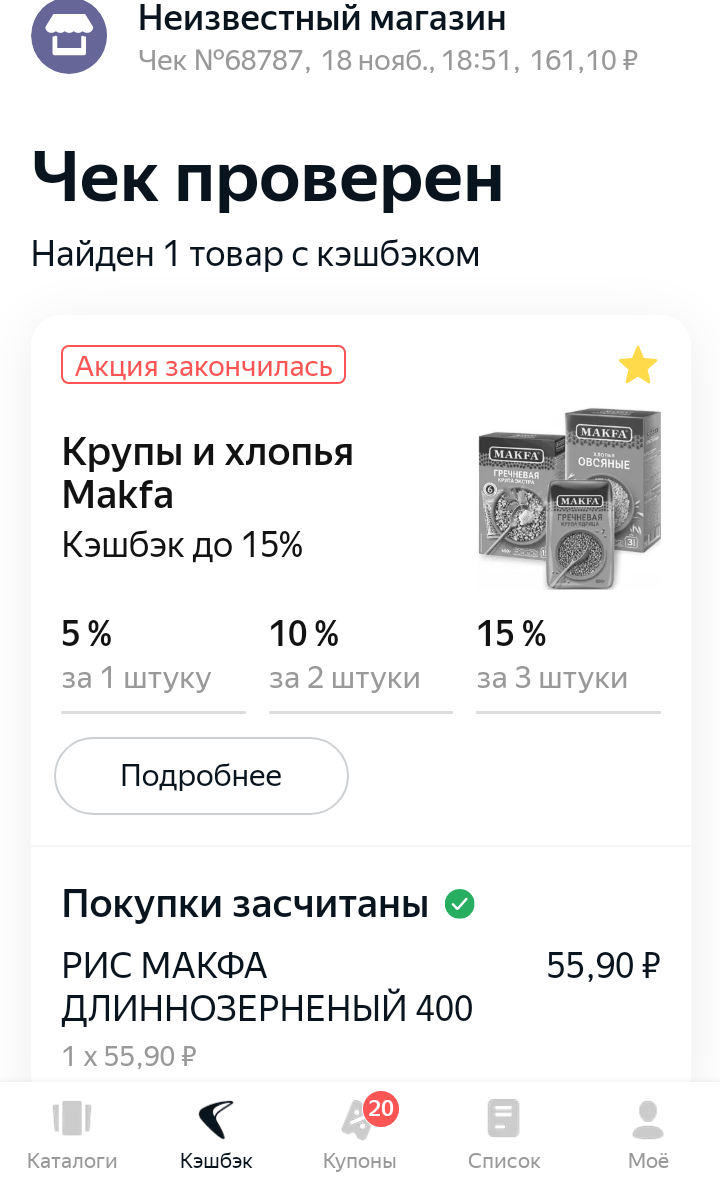Toggle the yellow star to unfavorite the promotion
The width and height of the screenshot is (720, 1187).
coord(638,364)
